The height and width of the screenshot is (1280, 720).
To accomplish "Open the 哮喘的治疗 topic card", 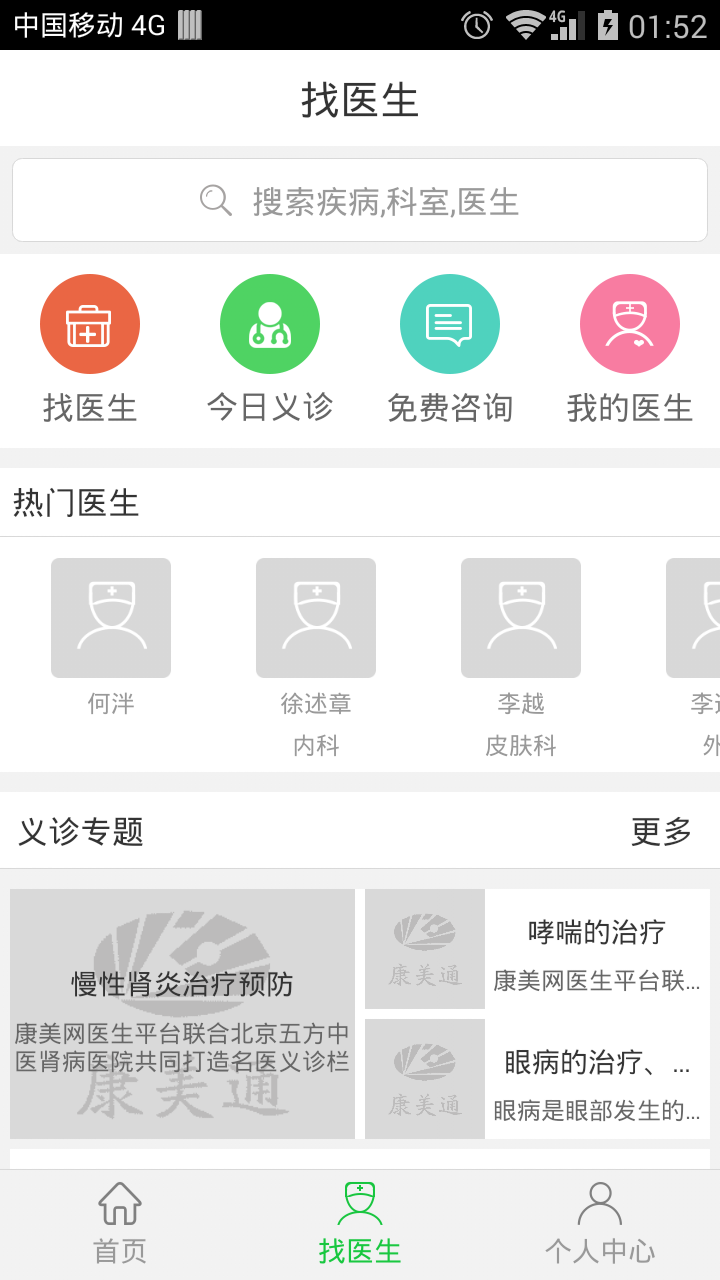I will [537, 949].
